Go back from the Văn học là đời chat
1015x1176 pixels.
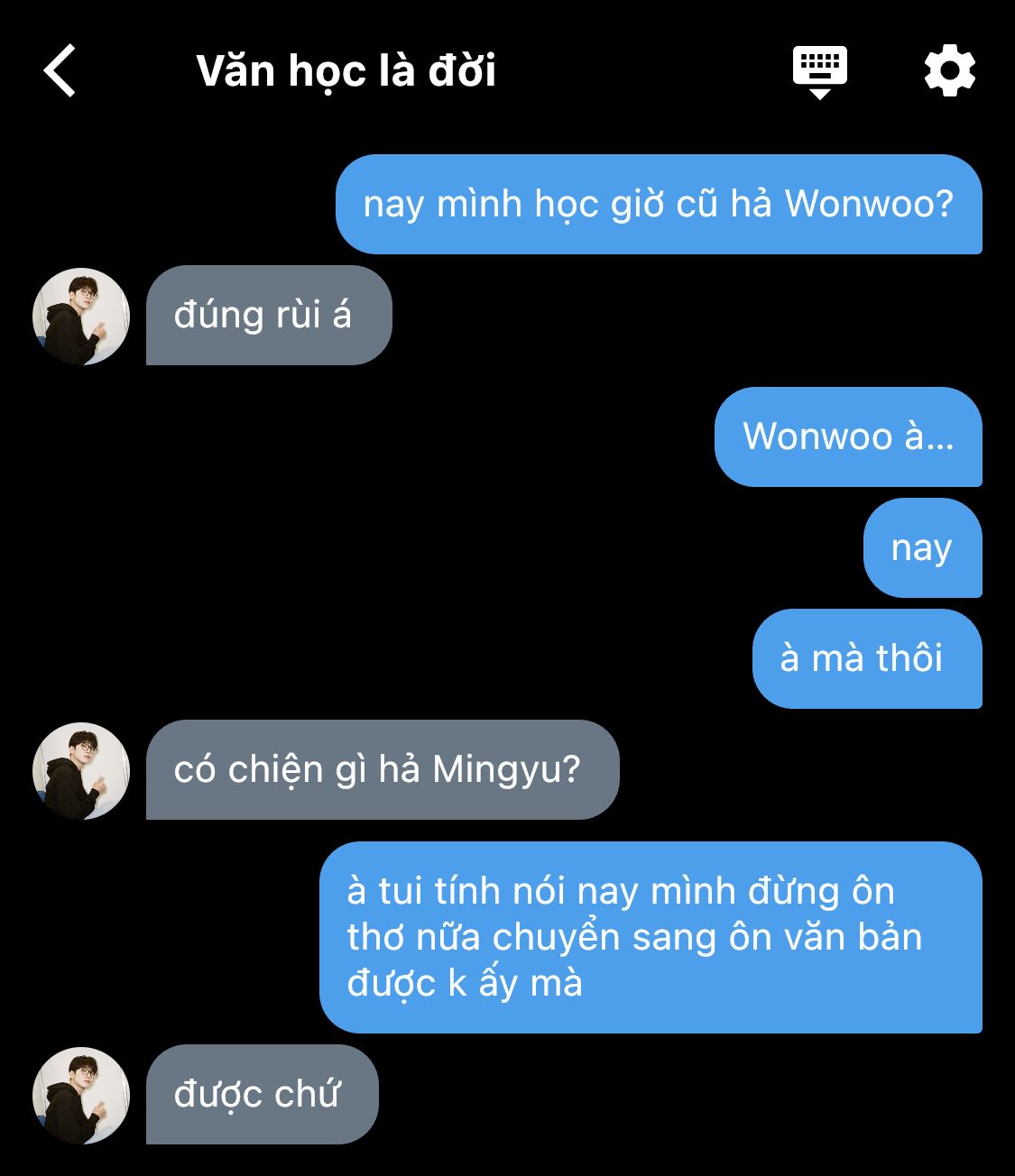[60, 70]
